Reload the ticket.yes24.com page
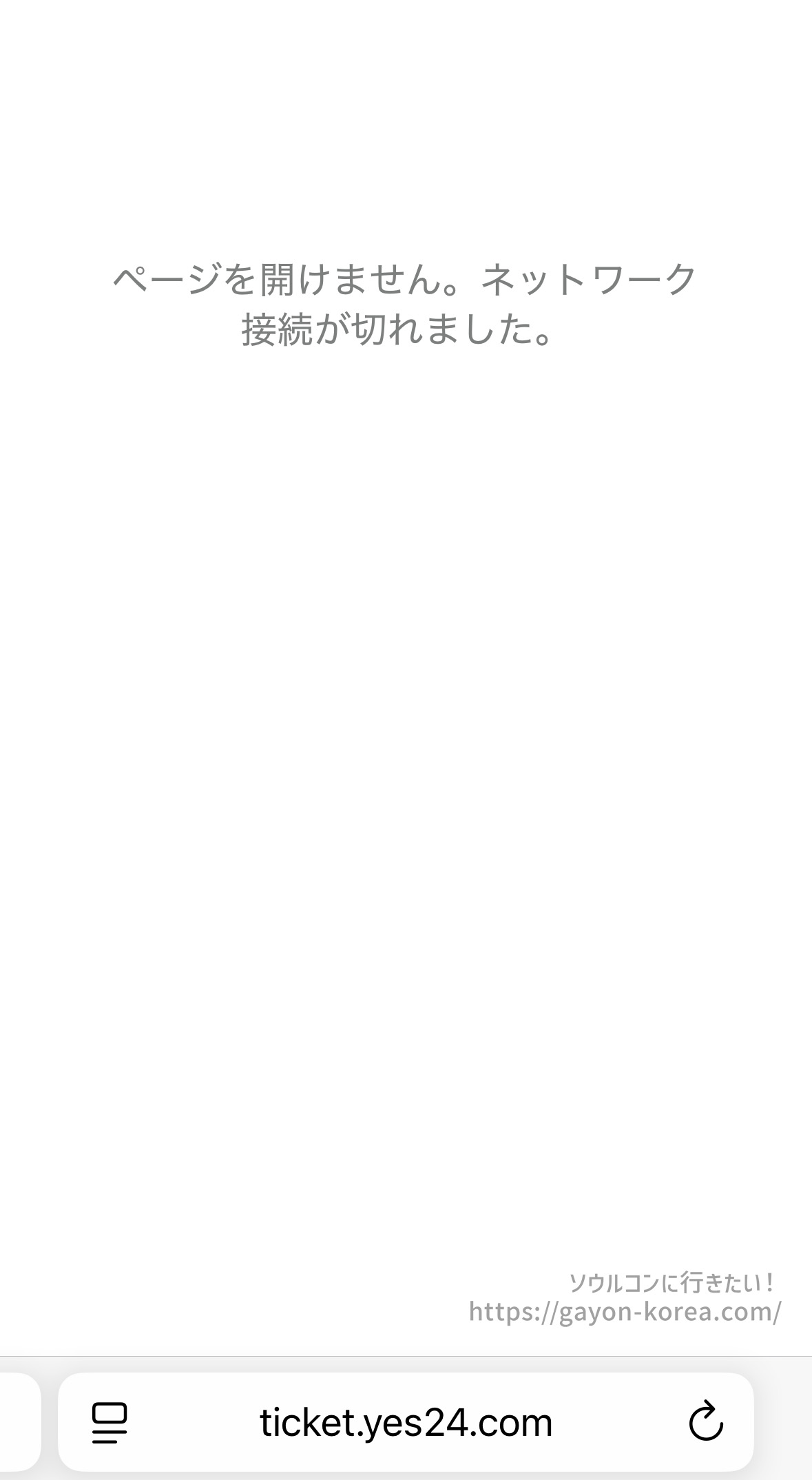 click(706, 1422)
